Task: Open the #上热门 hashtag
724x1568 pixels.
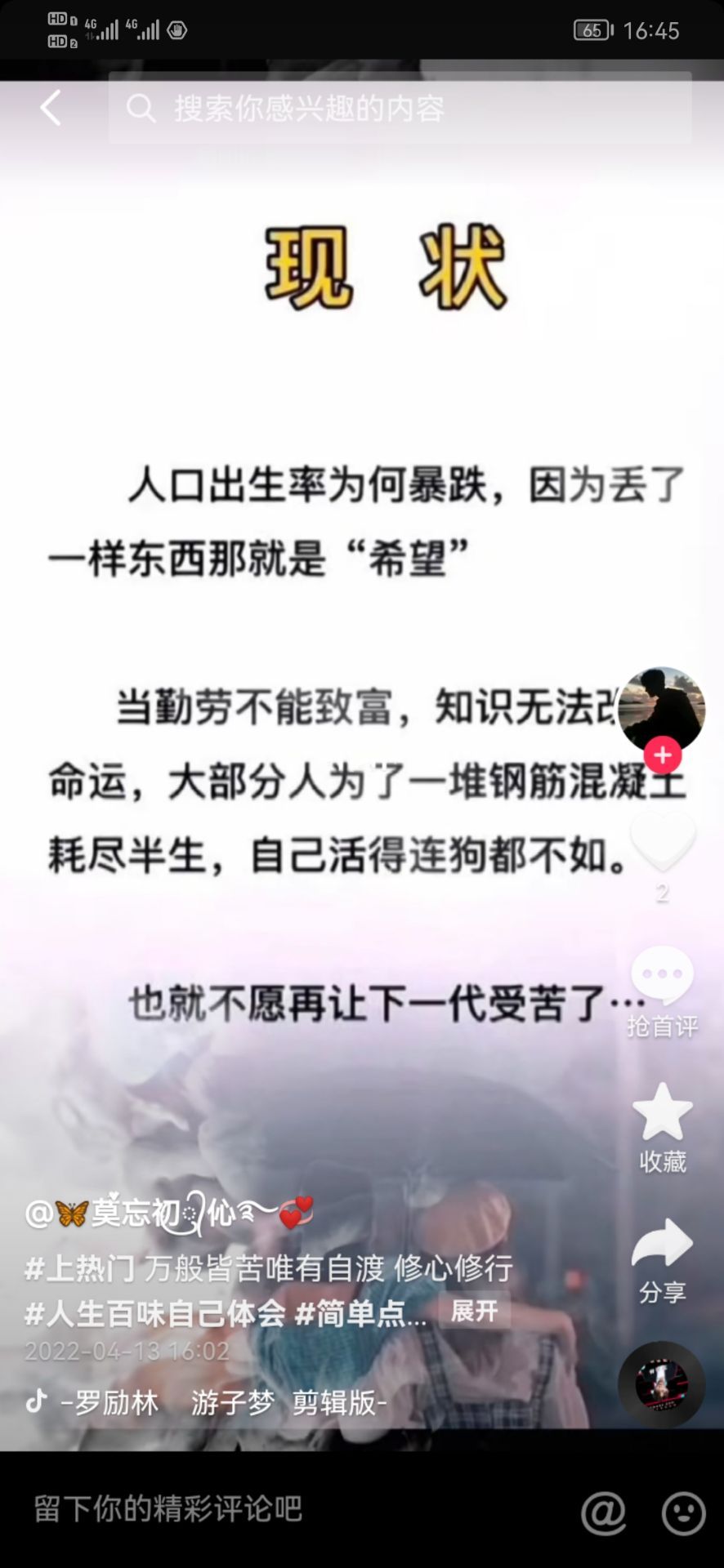Action: pyautogui.click(x=80, y=1268)
